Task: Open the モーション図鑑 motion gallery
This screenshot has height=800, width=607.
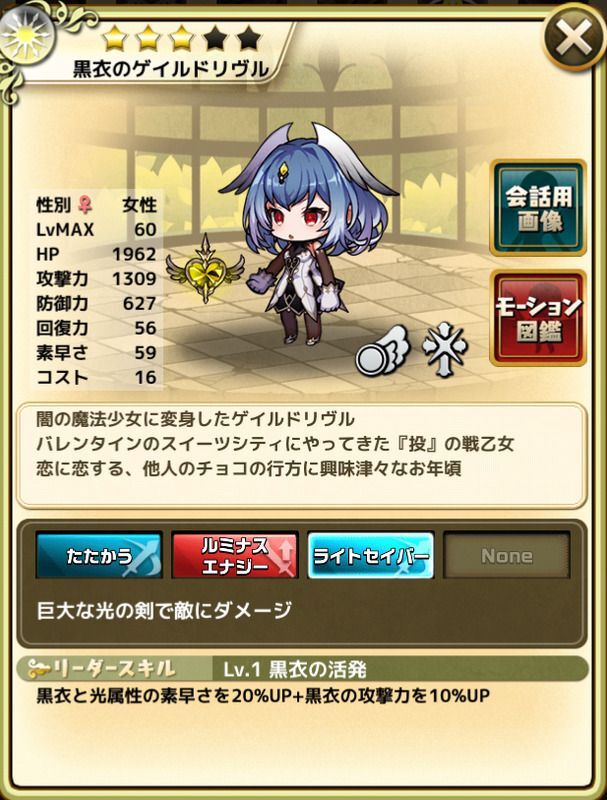Action: (x=538, y=317)
